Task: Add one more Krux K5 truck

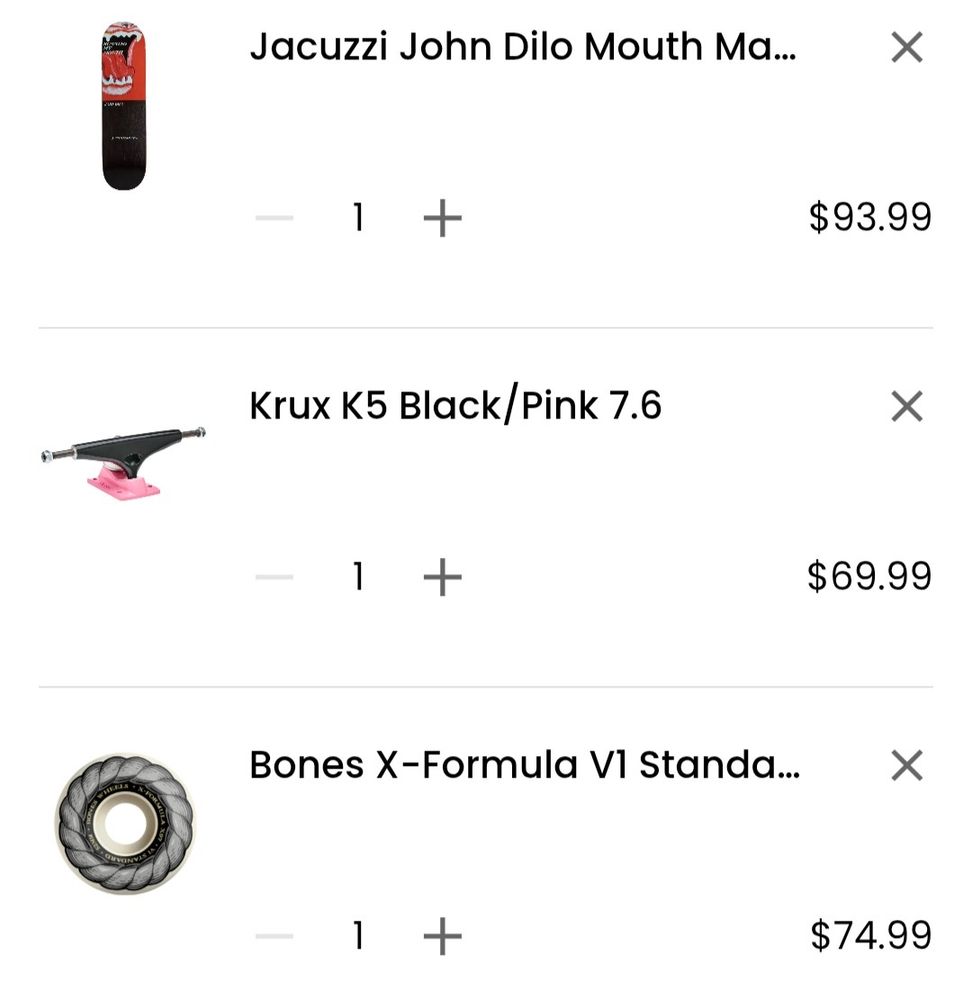Action: tap(442, 577)
